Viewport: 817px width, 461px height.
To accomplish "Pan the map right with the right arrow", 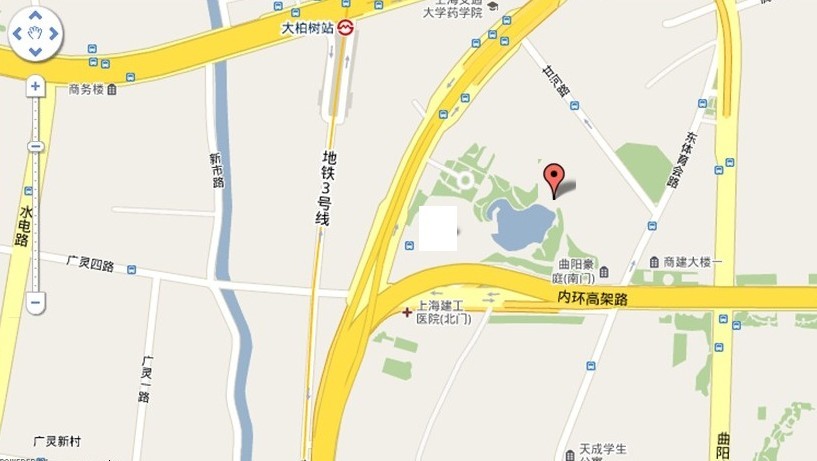I will (54, 35).
